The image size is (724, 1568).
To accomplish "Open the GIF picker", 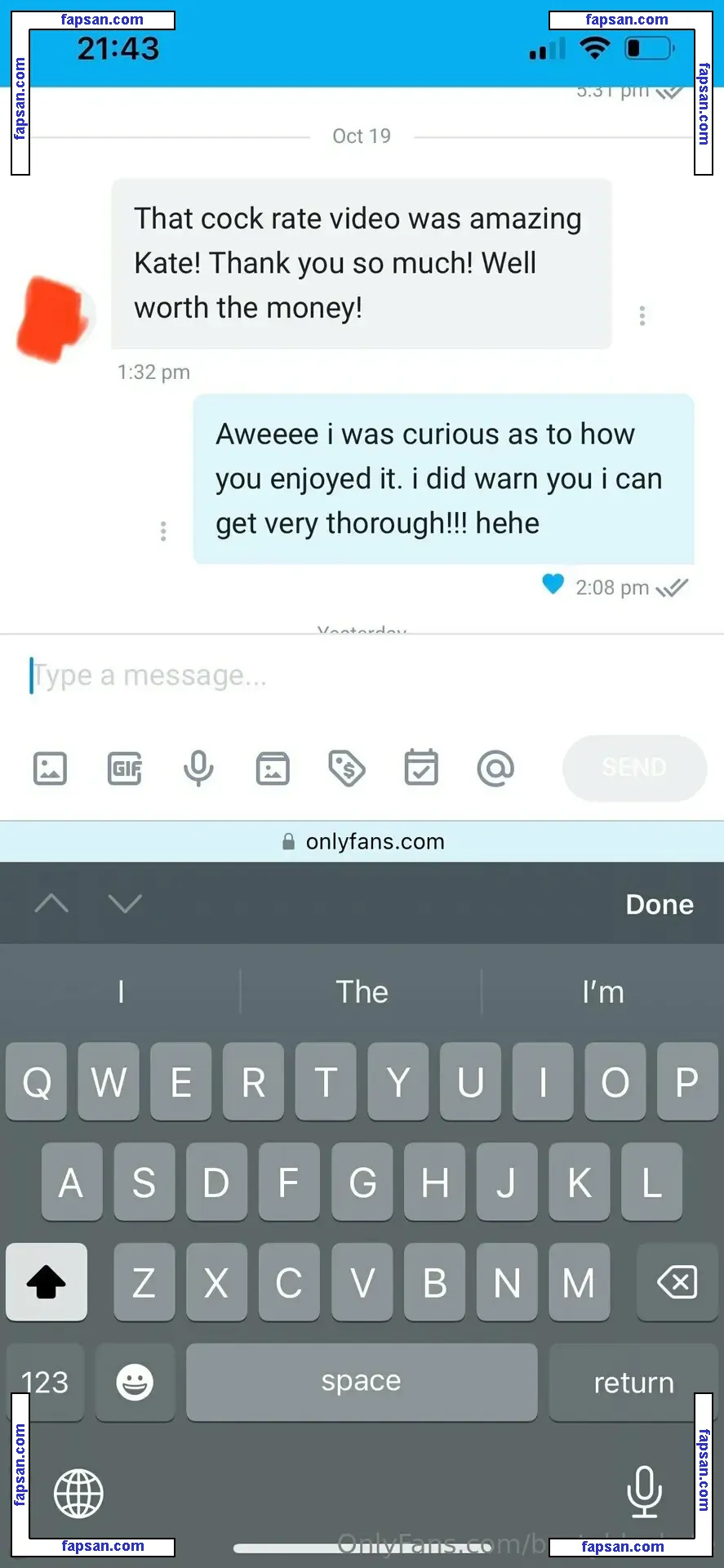I will (125, 768).
